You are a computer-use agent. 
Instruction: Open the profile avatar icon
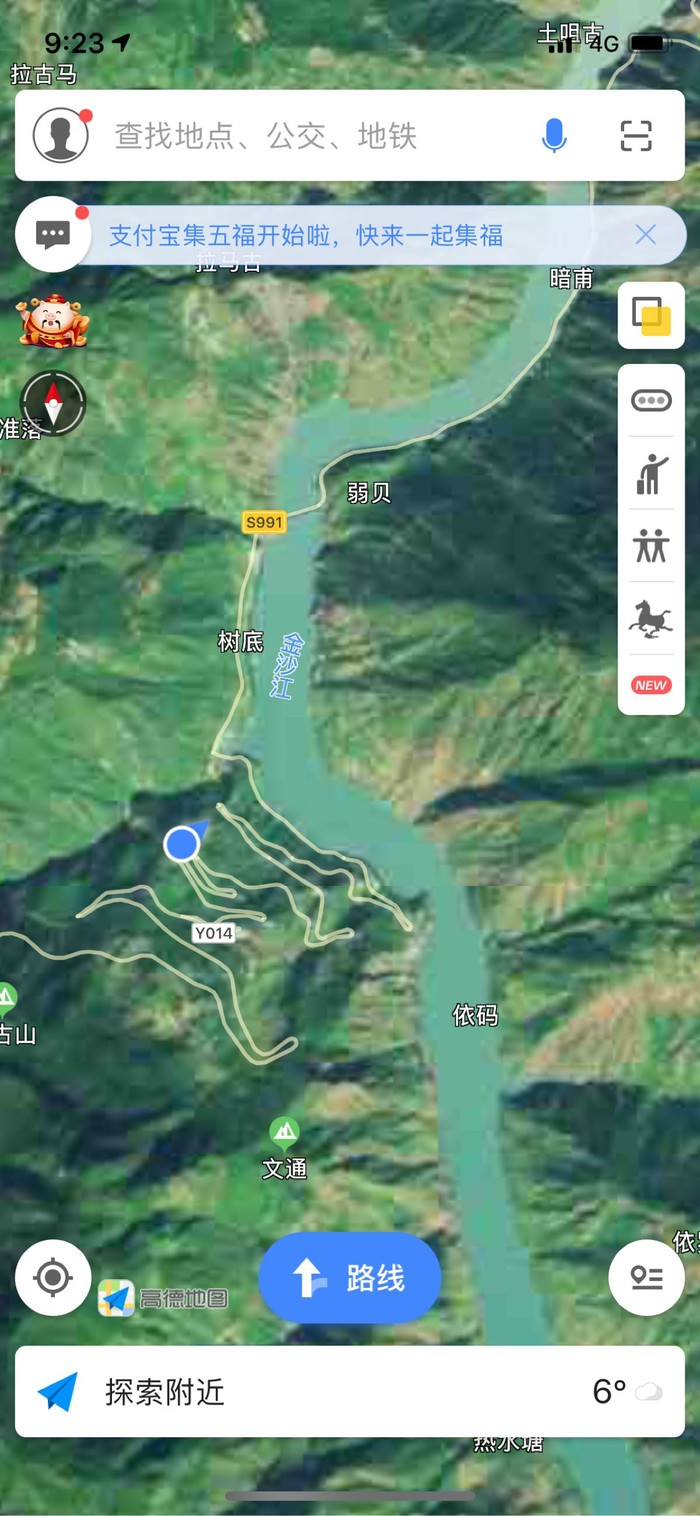60,135
